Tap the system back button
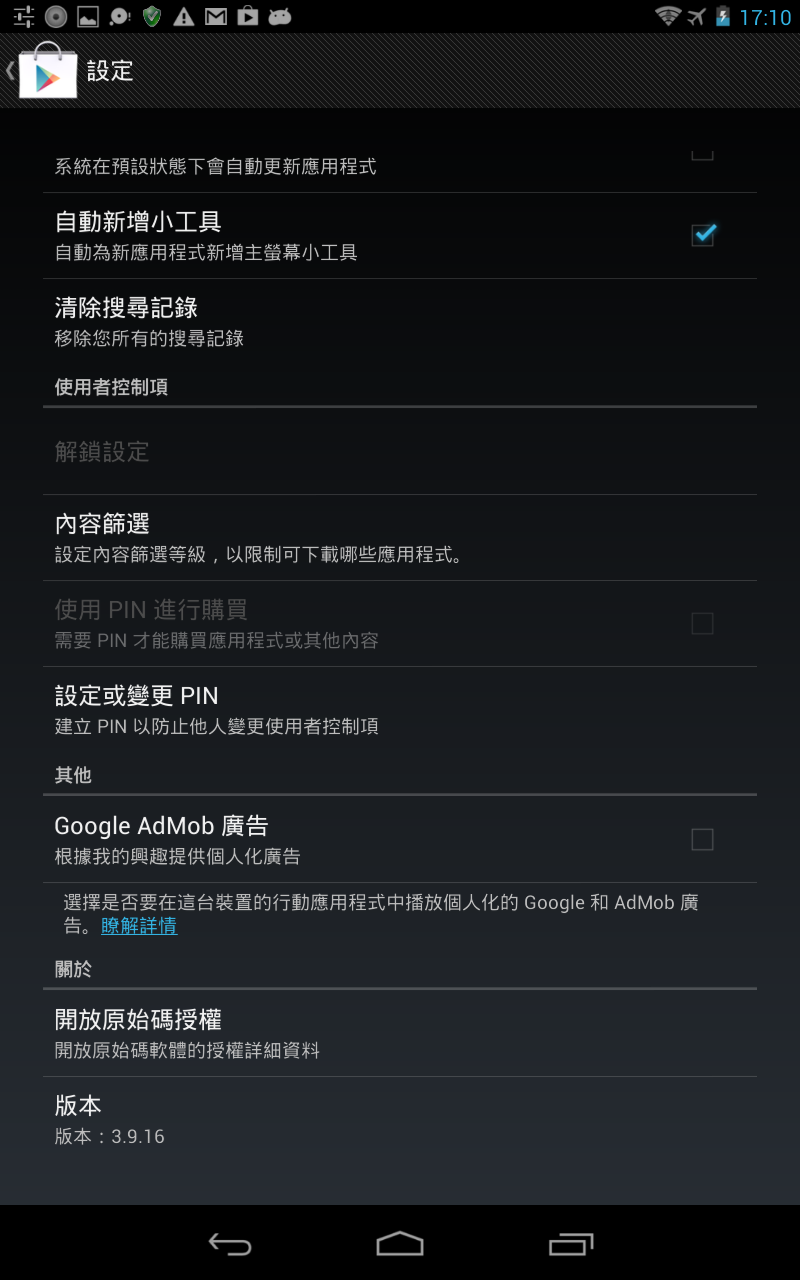 pyautogui.click(x=229, y=1244)
